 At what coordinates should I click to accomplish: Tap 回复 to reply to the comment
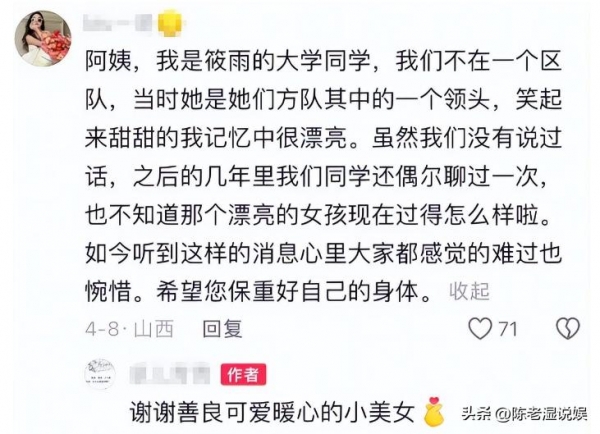pyautogui.click(x=222, y=328)
